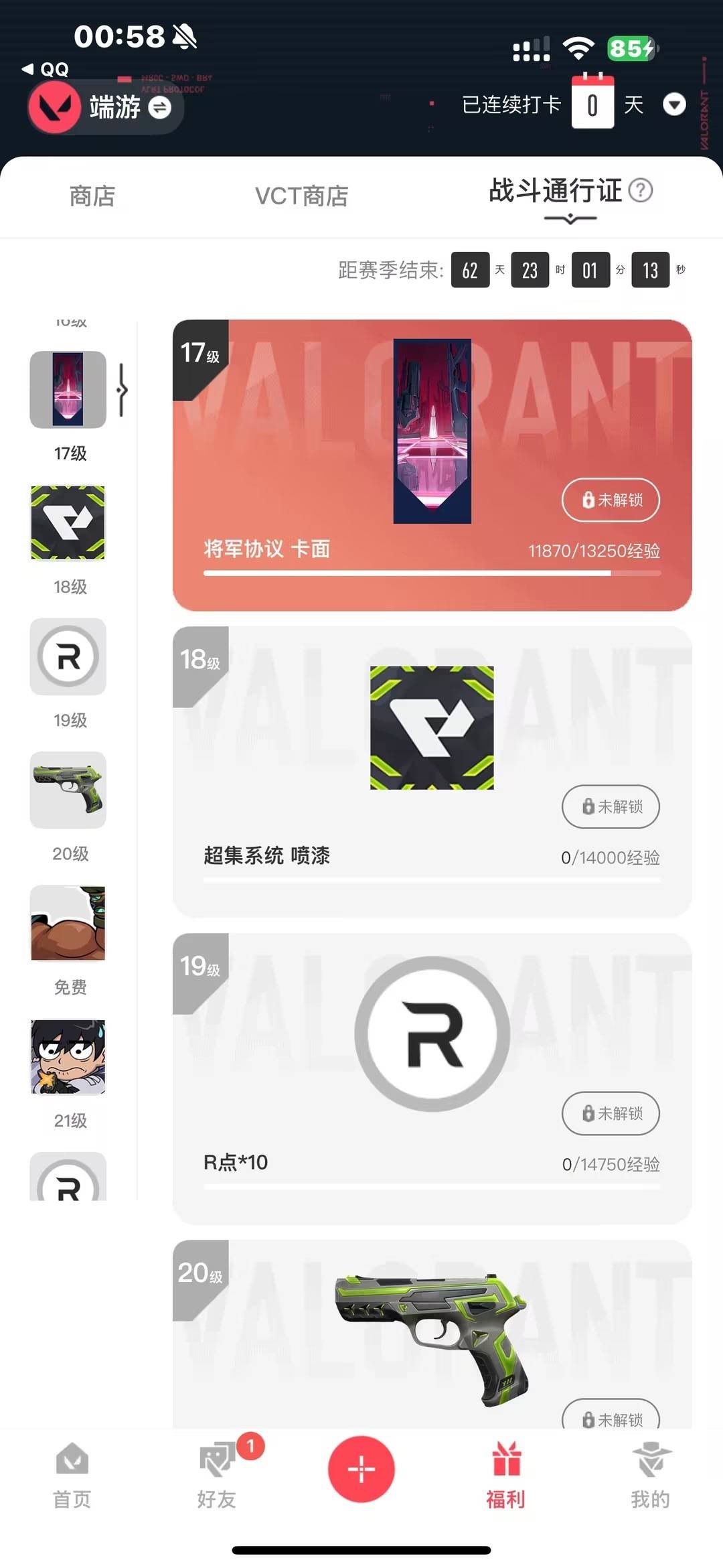Tap the chevron under 战斗通行证 tab
The height and width of the screenshot is (1568, 723).
point(570,218)
